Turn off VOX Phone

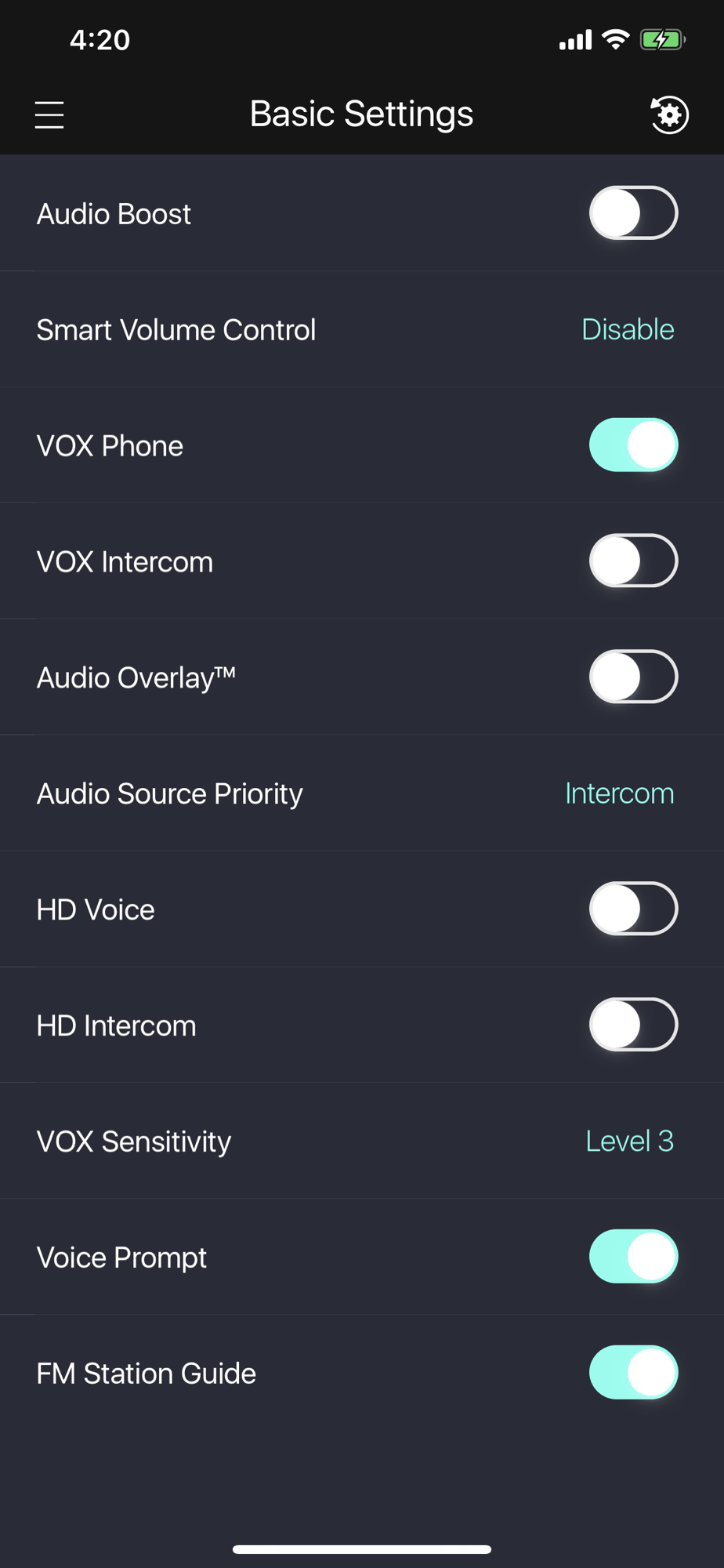tap(633, 445)
